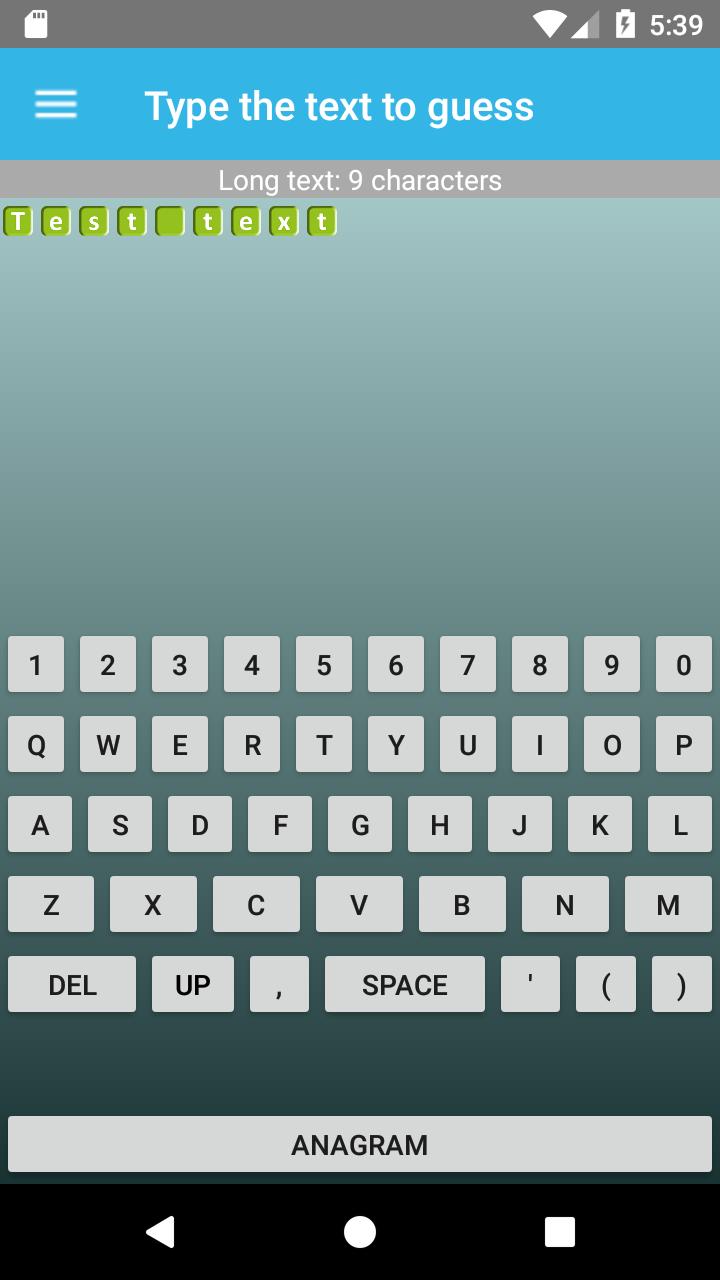
Task: Type the letter X
Action: click(153, 904)
